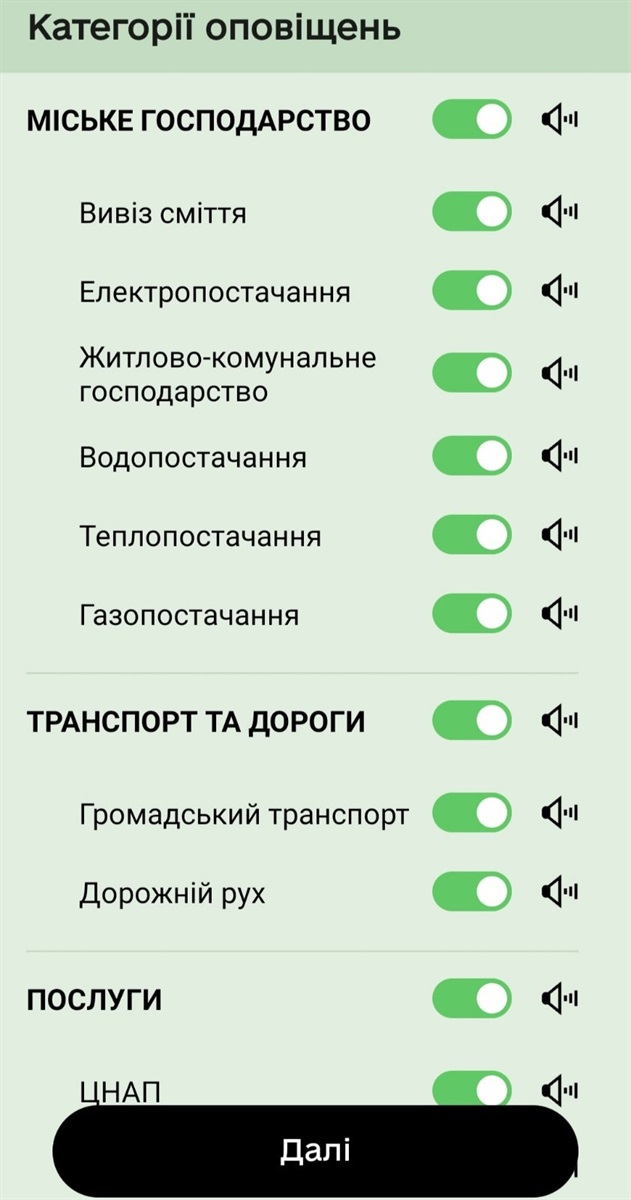Screen dimensions: 631x1200
Task: Turn off Вивіз сміття notifications
Action: pyautogui.click(x=472, y=212)
